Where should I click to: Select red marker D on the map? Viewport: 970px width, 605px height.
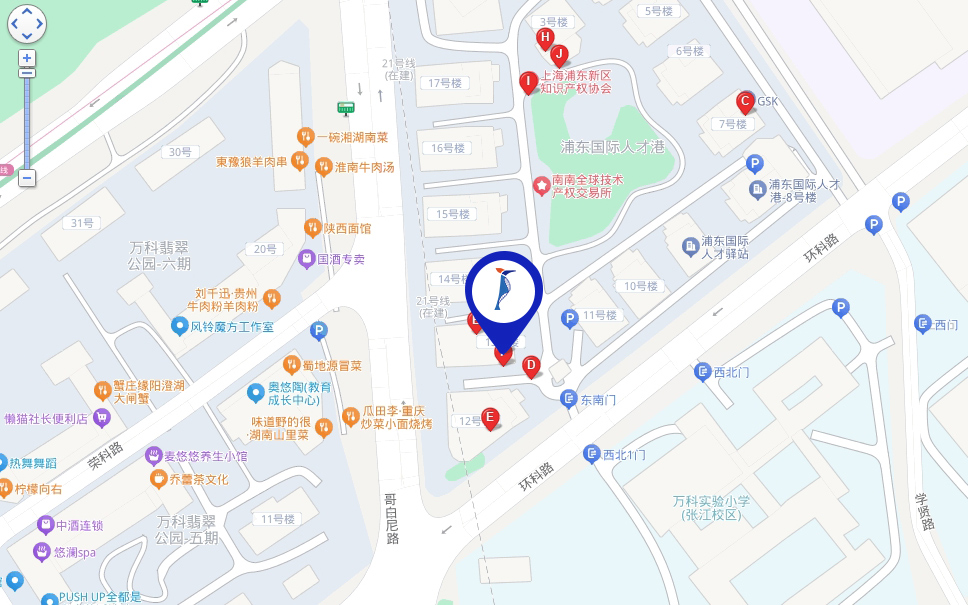click(x=531, y=366)
